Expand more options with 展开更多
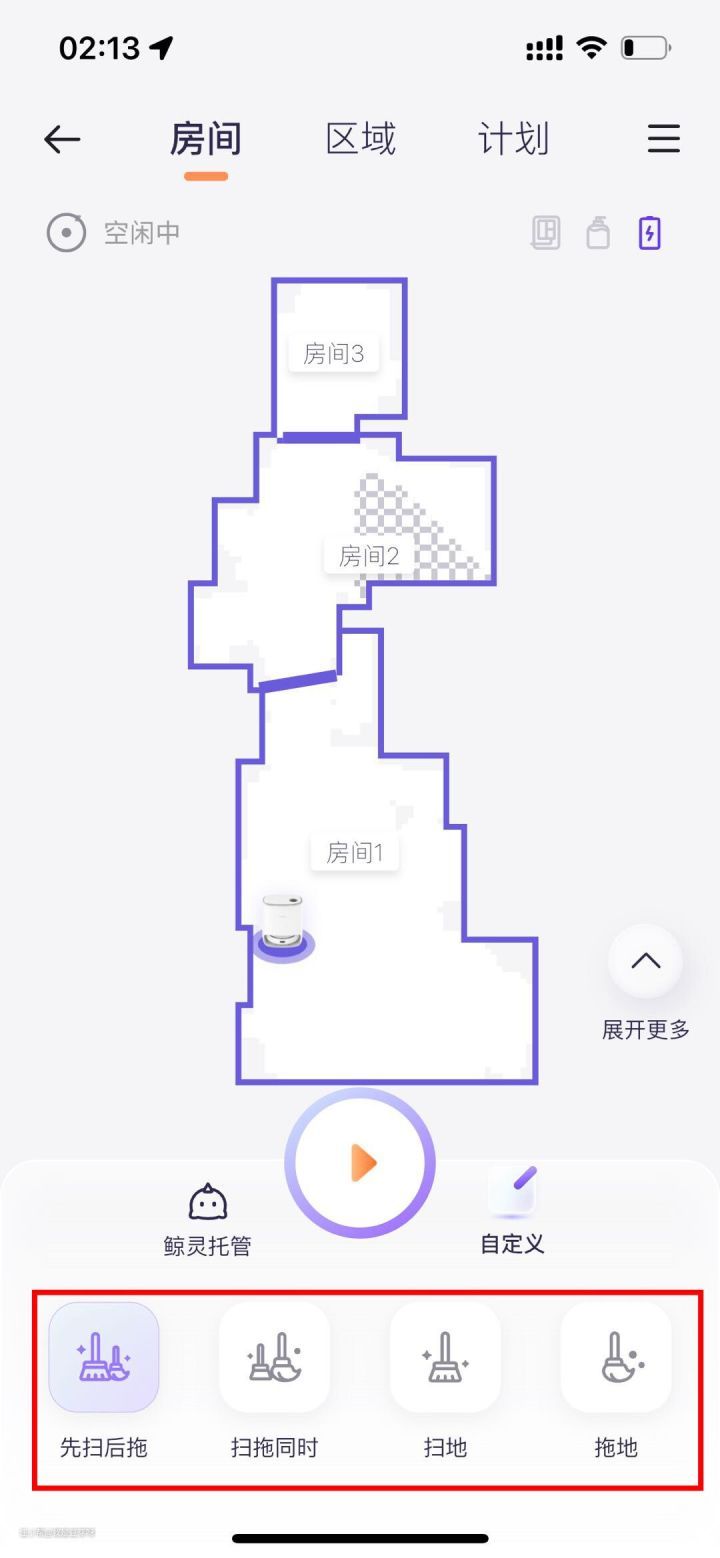720x1558 pixels. (x=645, y=962)
